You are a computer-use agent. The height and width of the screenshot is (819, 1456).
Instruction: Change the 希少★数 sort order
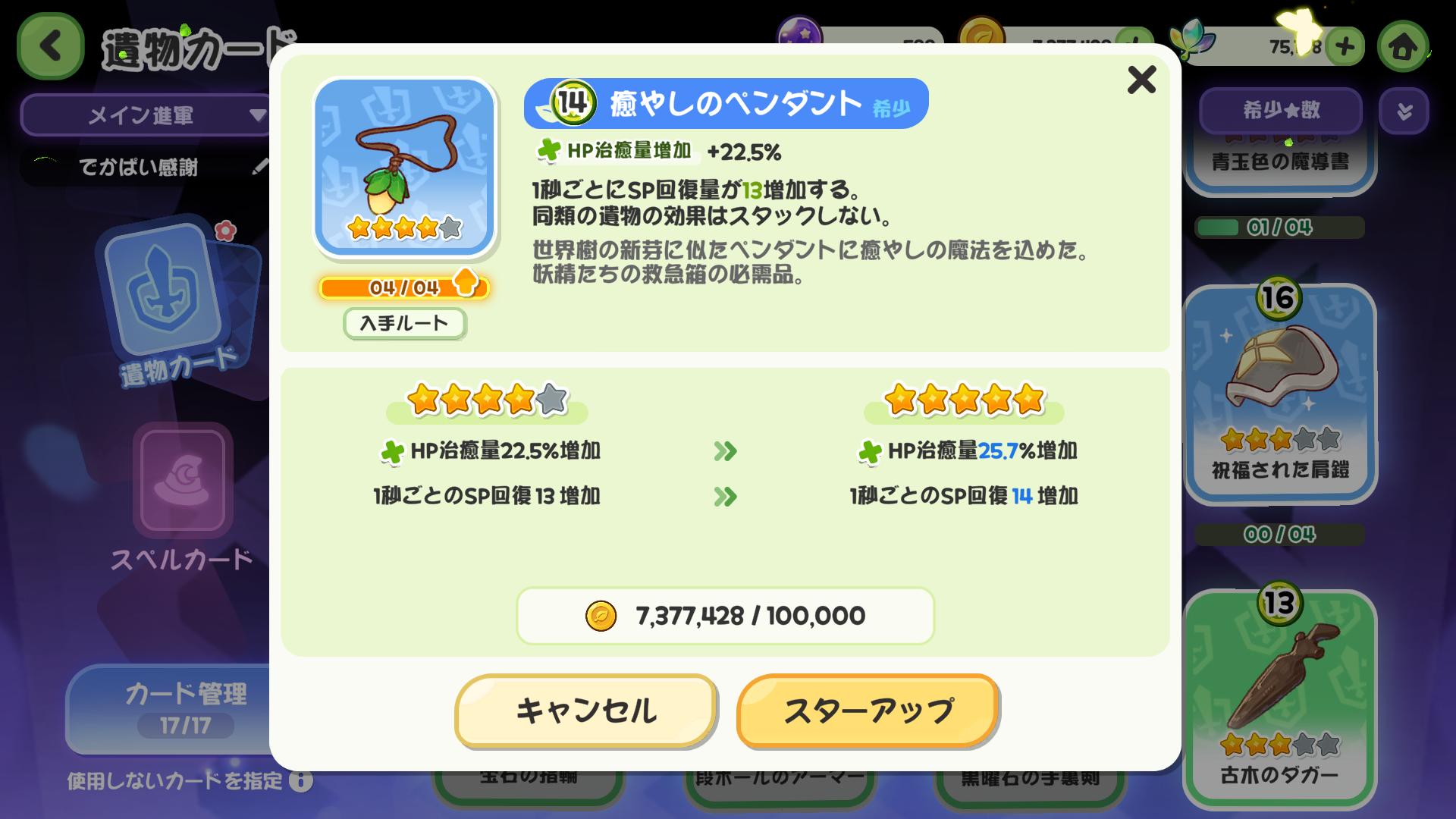coord(1281,111)
